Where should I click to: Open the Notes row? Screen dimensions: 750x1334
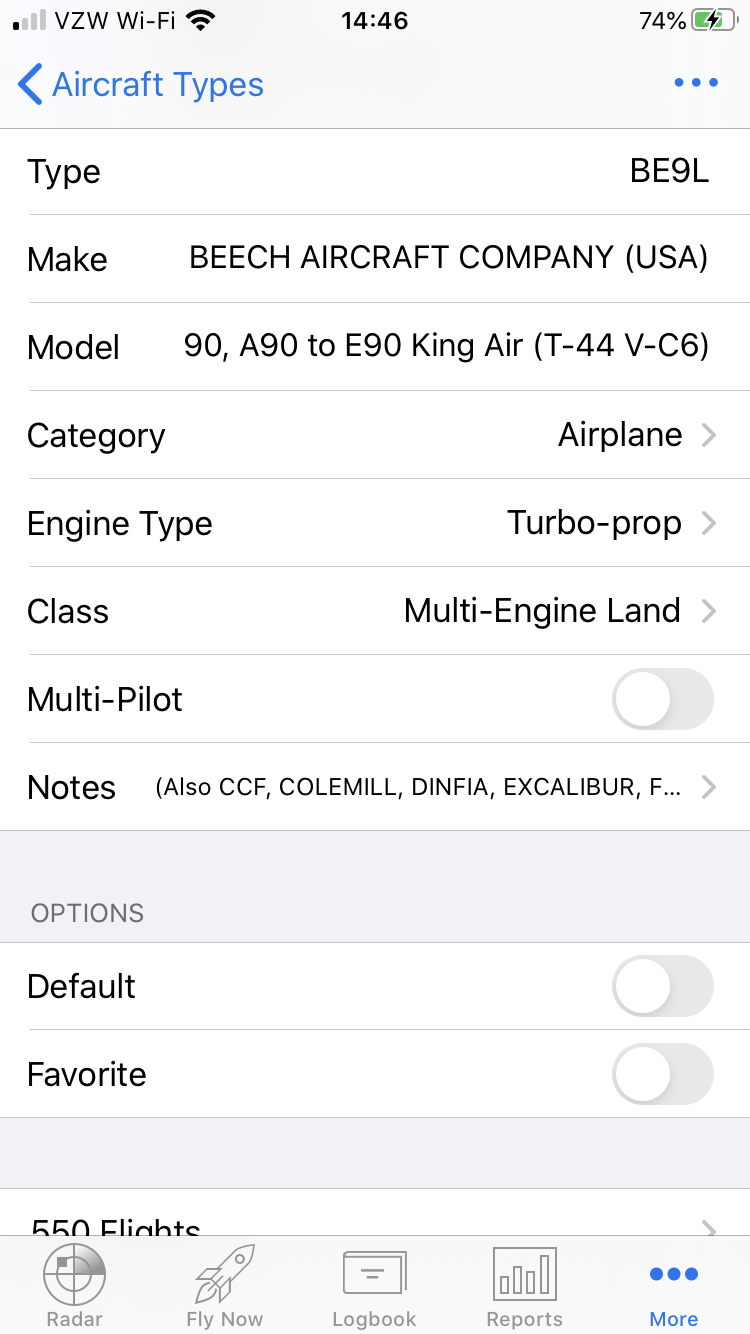[x=375, y=787]
